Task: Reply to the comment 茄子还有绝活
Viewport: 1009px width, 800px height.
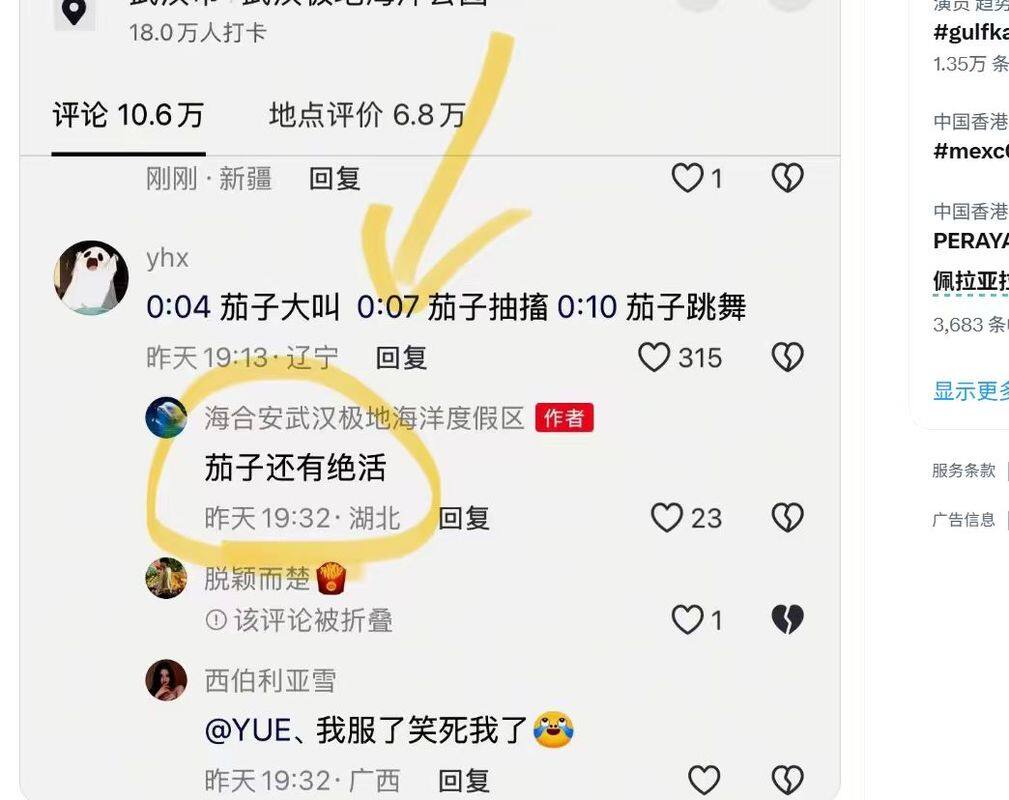Action: pos(464,518)
